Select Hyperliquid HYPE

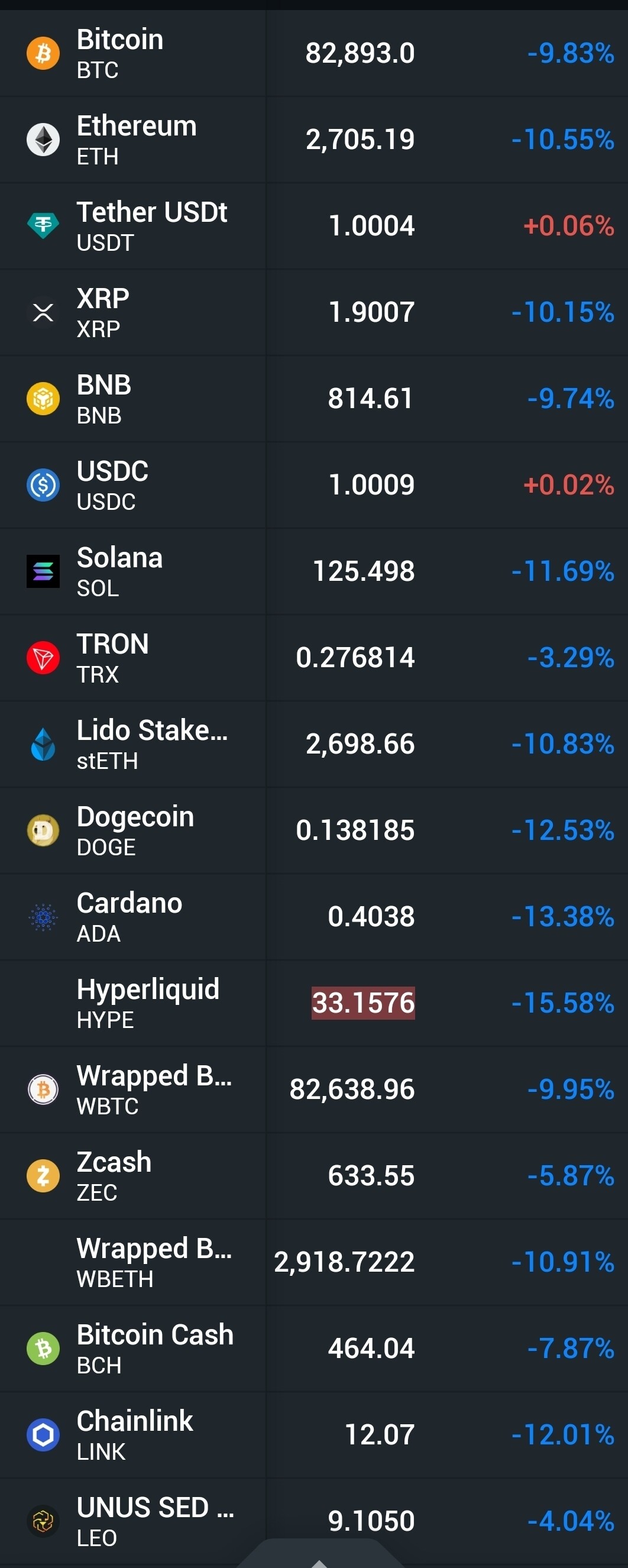pos(147,1004)
